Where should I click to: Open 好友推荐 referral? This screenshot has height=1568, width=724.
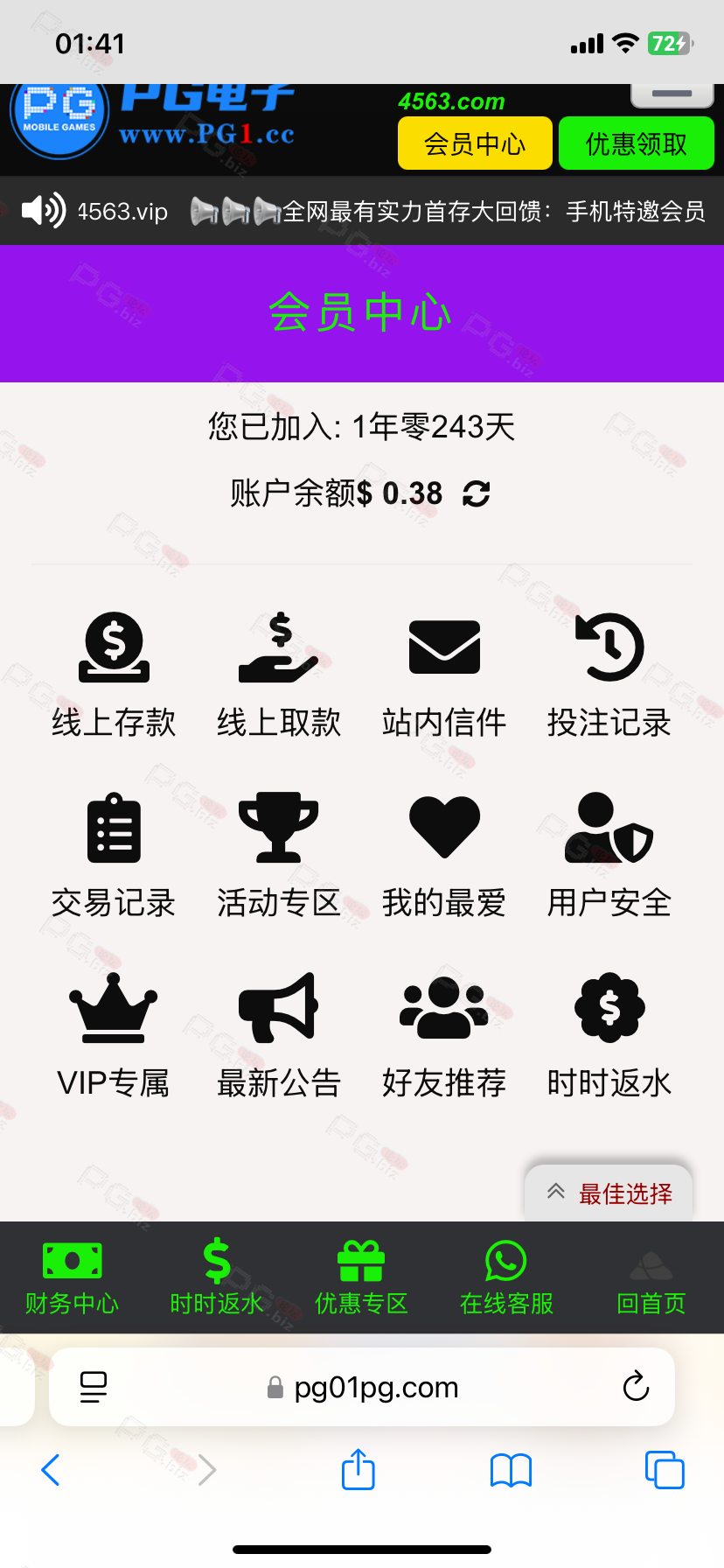point(444,1036)
